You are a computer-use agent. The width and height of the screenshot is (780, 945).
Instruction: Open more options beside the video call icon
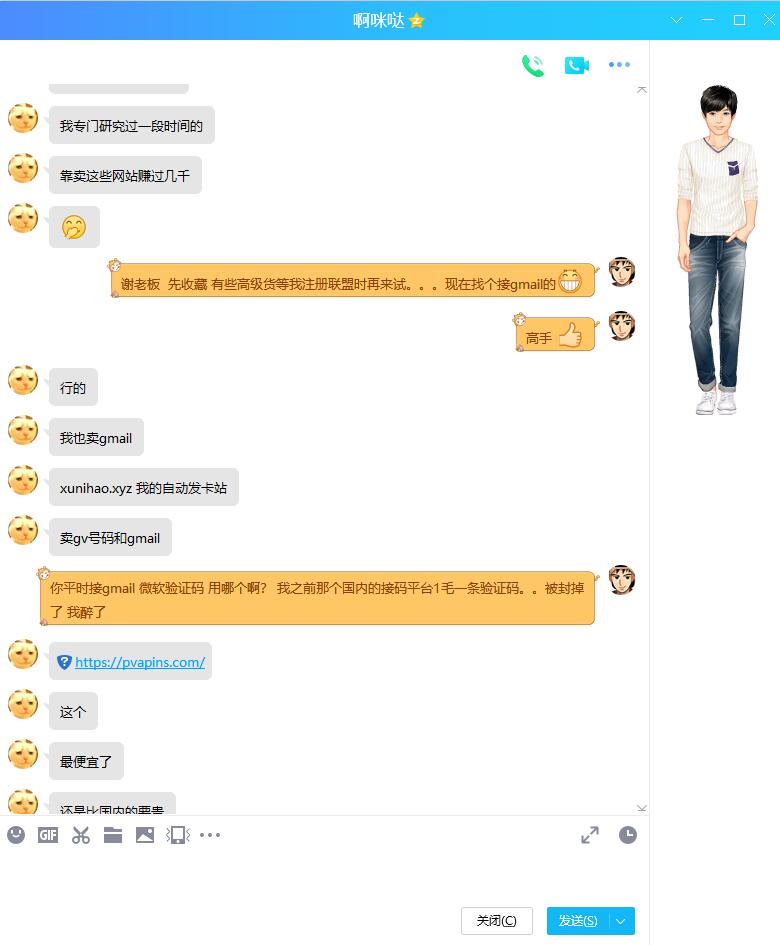pyautogui.click(x=619, y=66)
